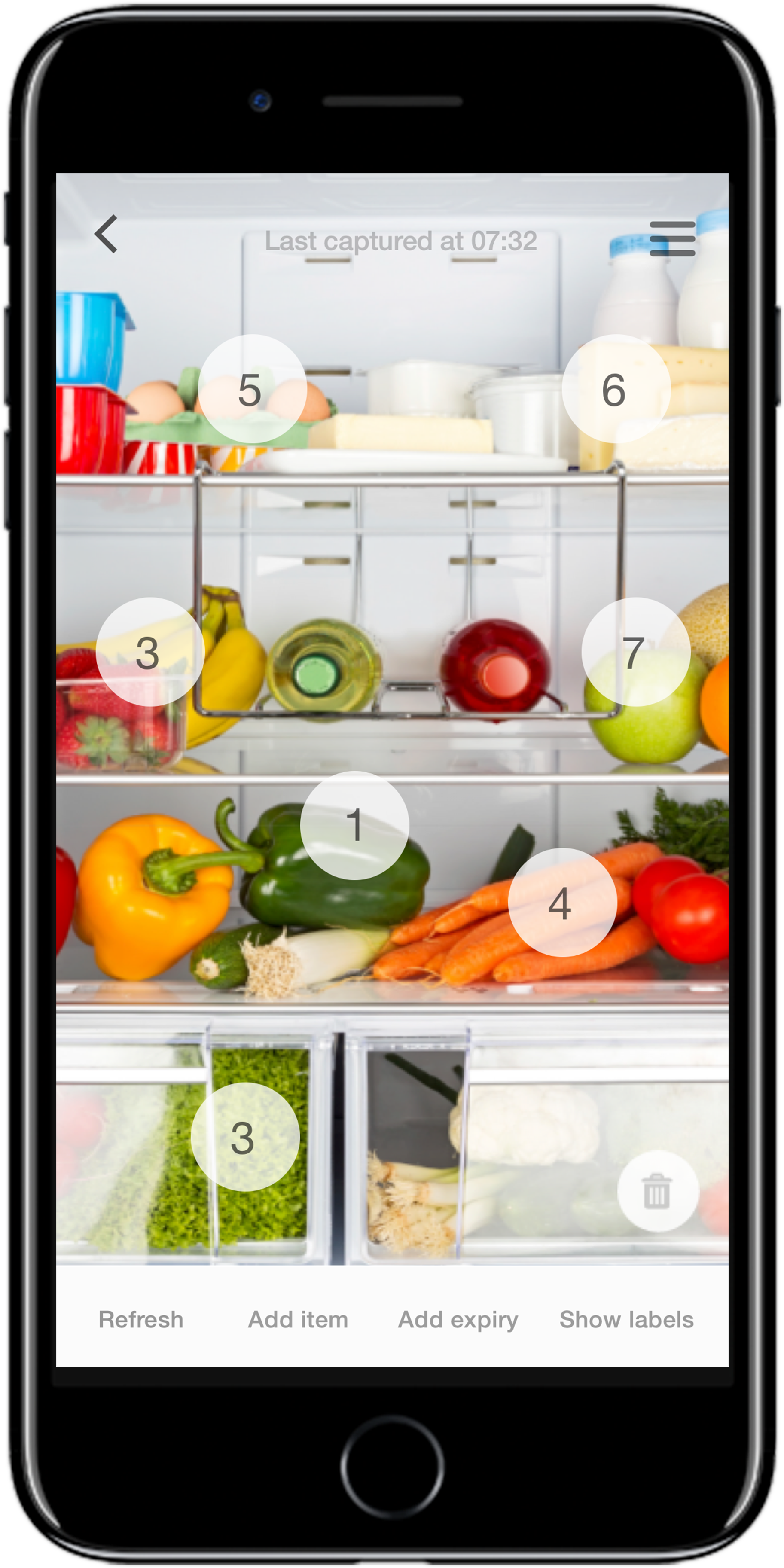Open the hamburger menu
The height and width of the screenshot is (1568, 784).
click(x=672, y=238)
